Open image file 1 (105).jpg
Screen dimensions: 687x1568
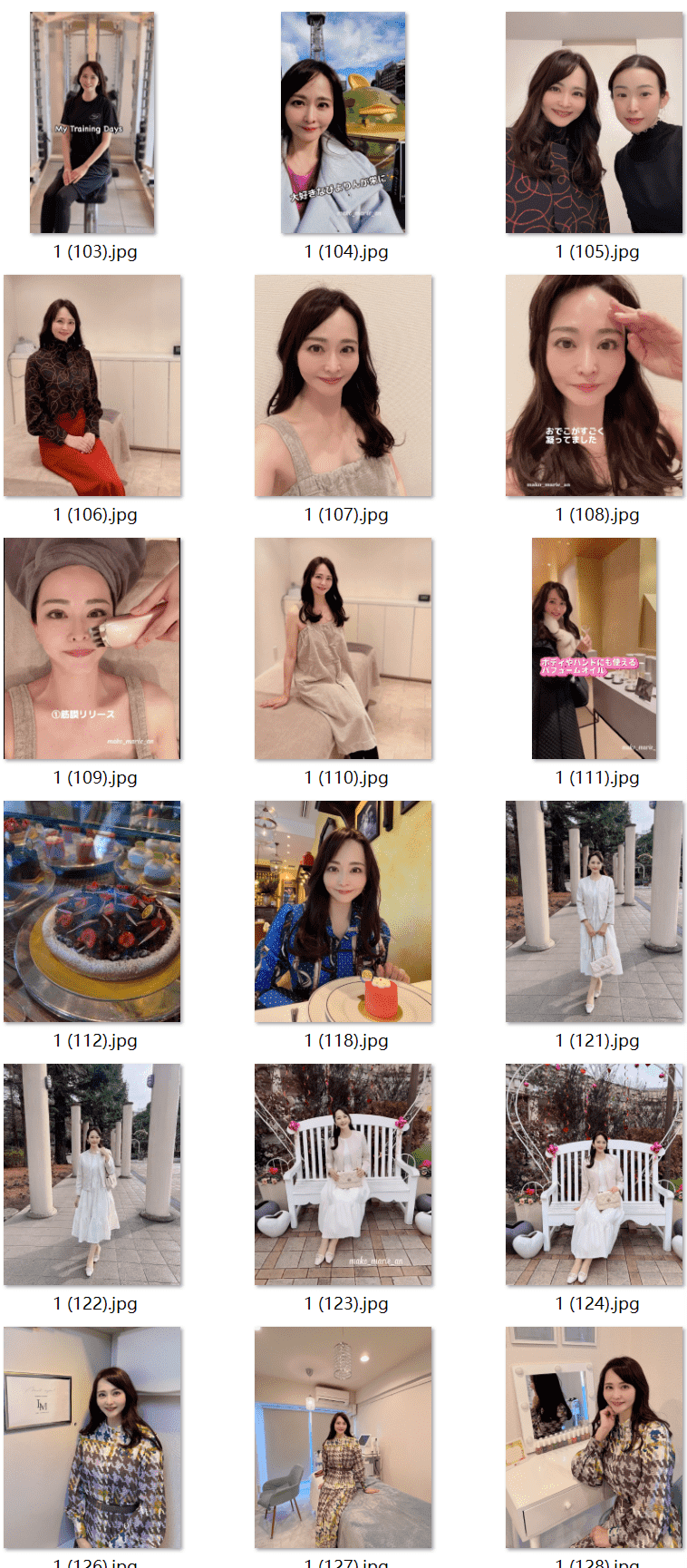[x=595, y=122]
